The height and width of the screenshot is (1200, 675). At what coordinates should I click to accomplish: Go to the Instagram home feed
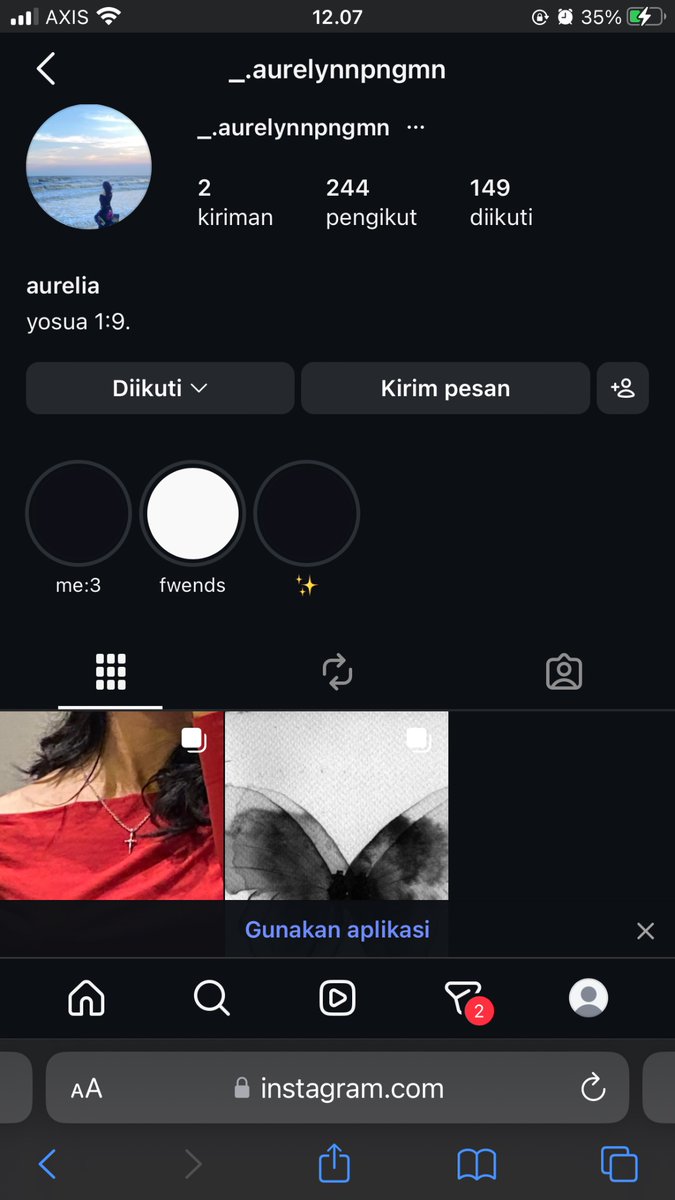click(86, 997)
